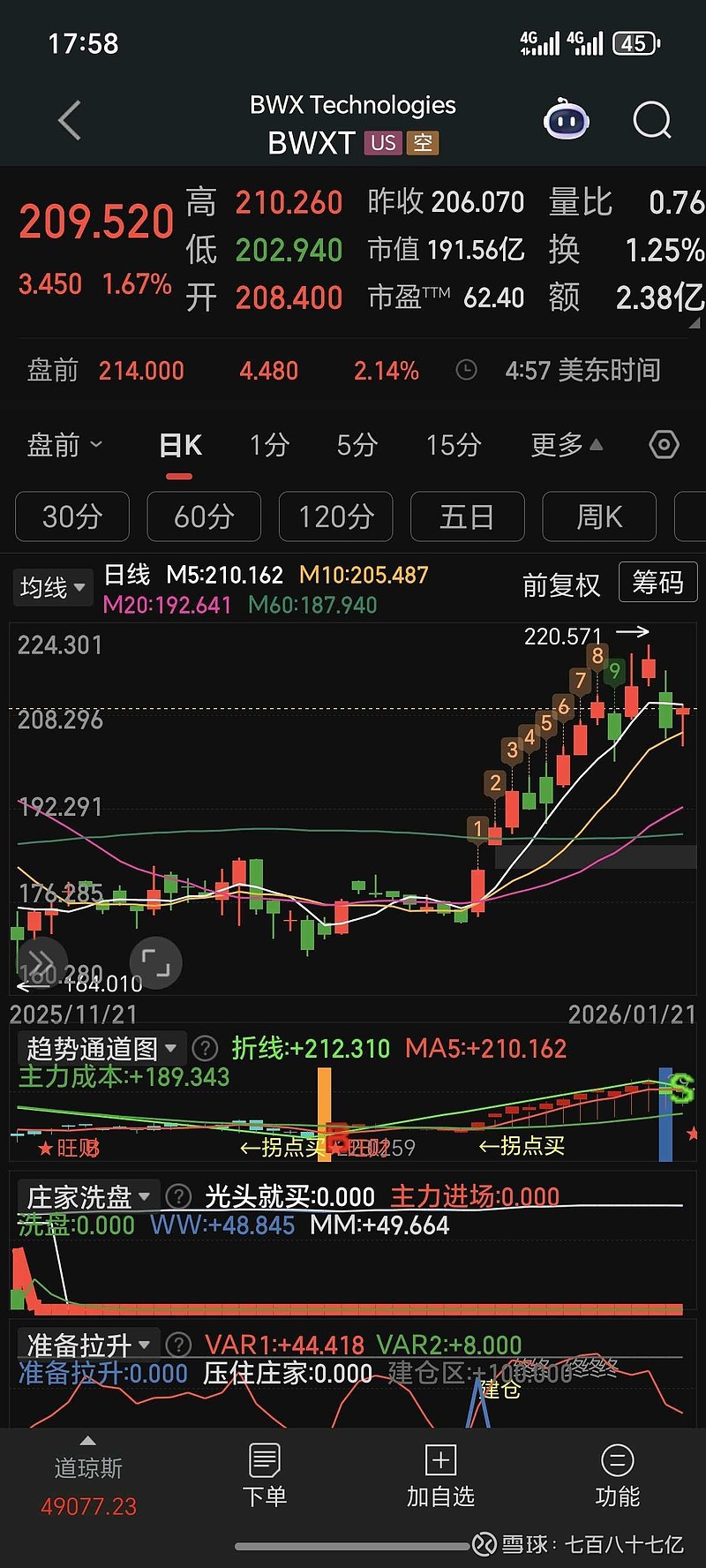This screenshot has width=706, height=1568.
Task: Toggle the 筹码 chip distribution overlay
Action: tap(657, 583)
